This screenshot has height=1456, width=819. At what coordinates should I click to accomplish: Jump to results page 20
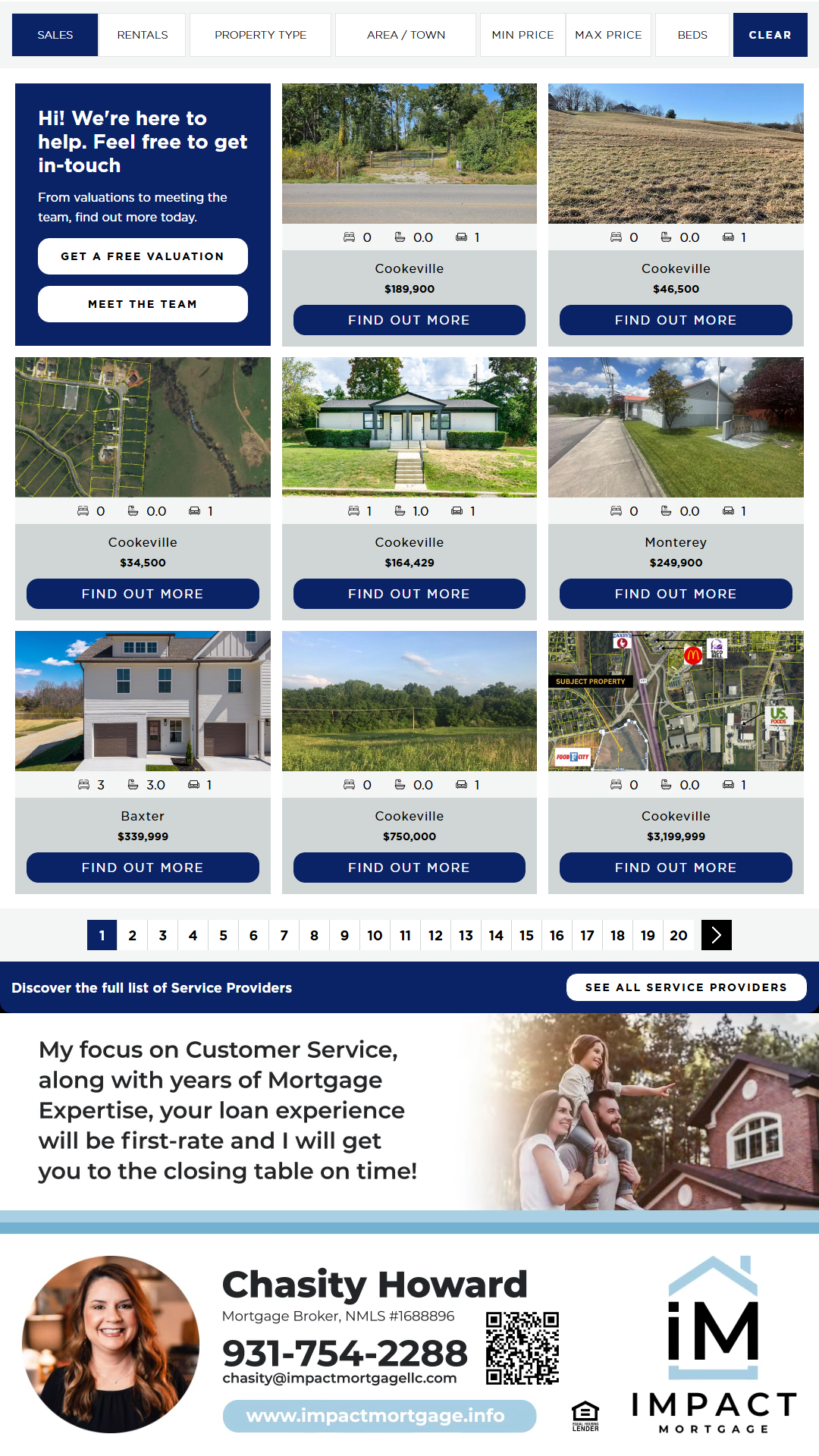[679, 935]
